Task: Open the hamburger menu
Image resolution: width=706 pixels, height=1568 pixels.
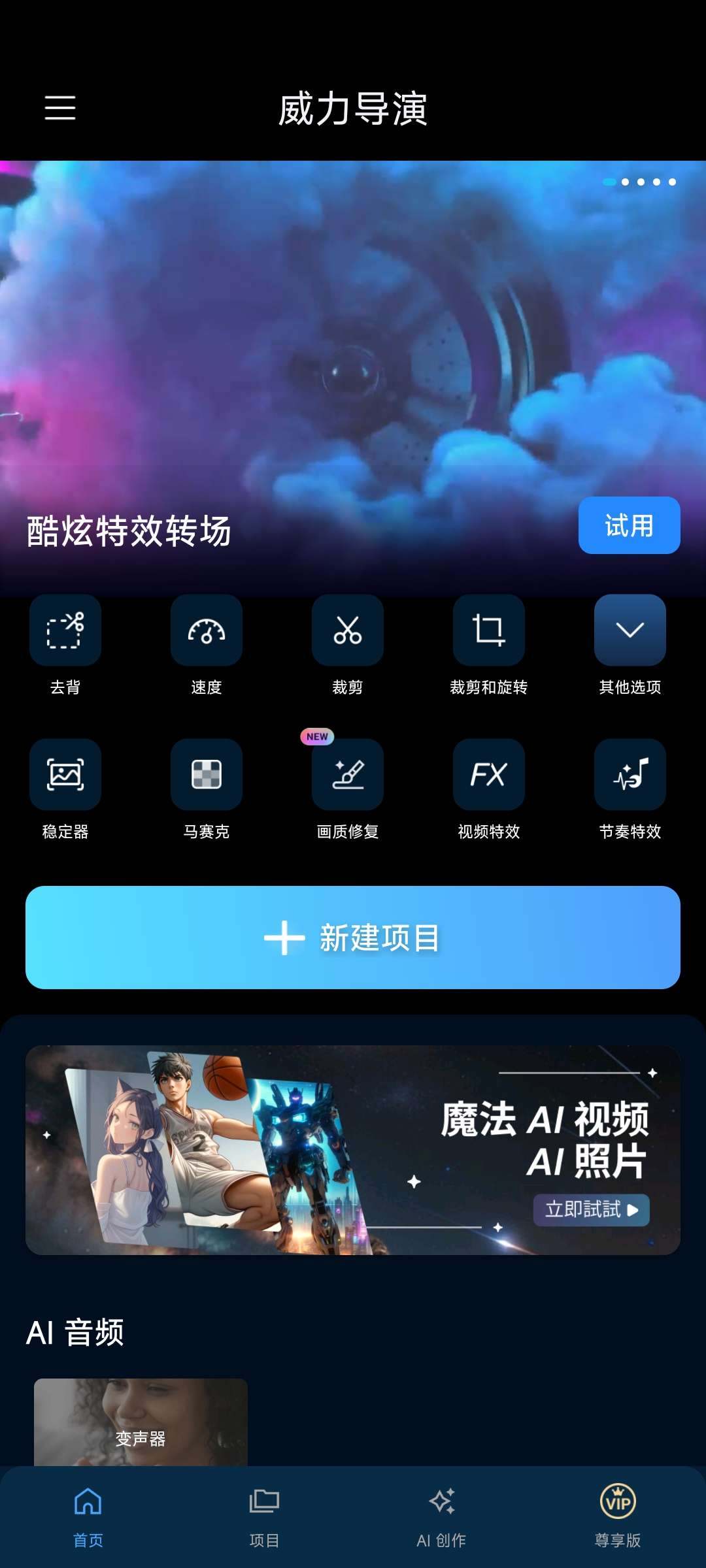Action: (x=60, y=108)
